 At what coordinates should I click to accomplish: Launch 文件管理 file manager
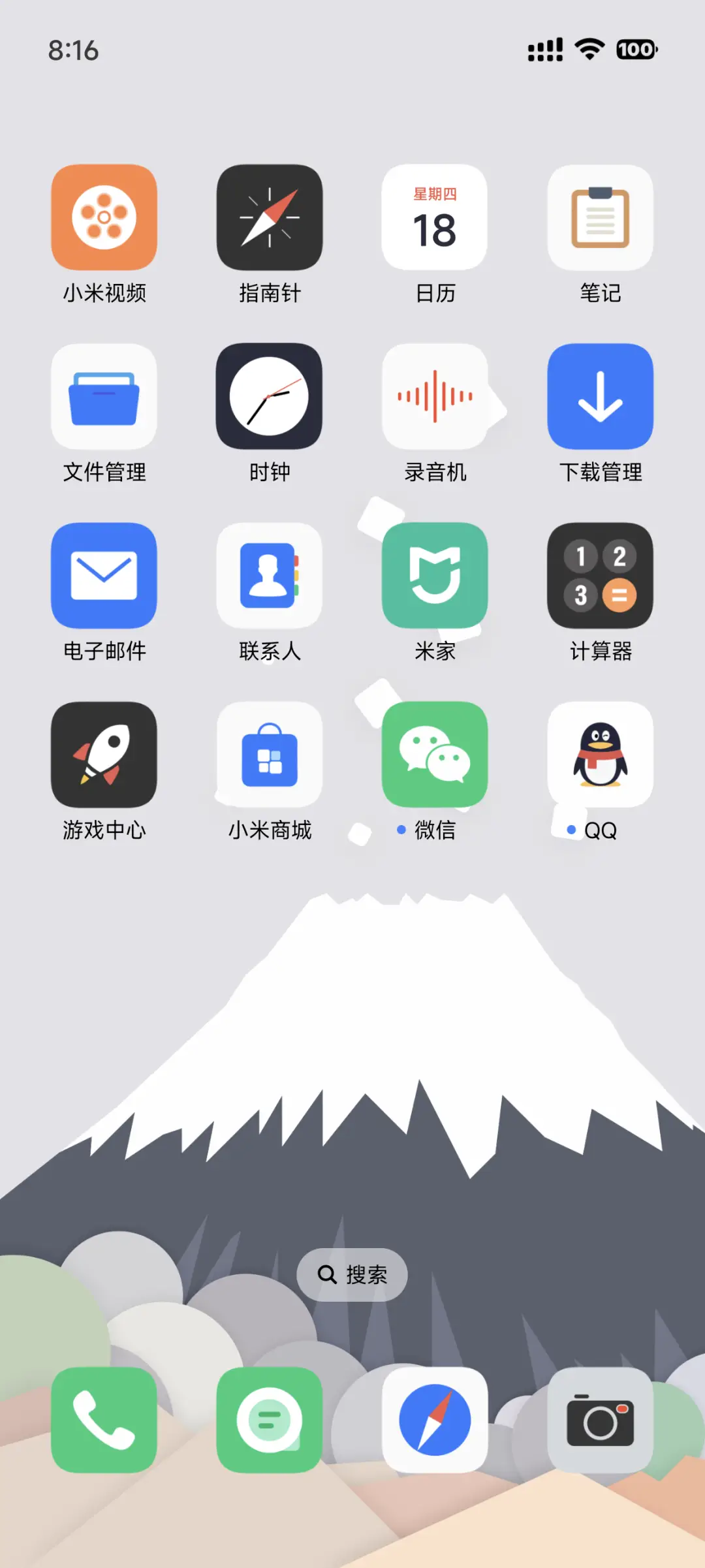[104, 396]
